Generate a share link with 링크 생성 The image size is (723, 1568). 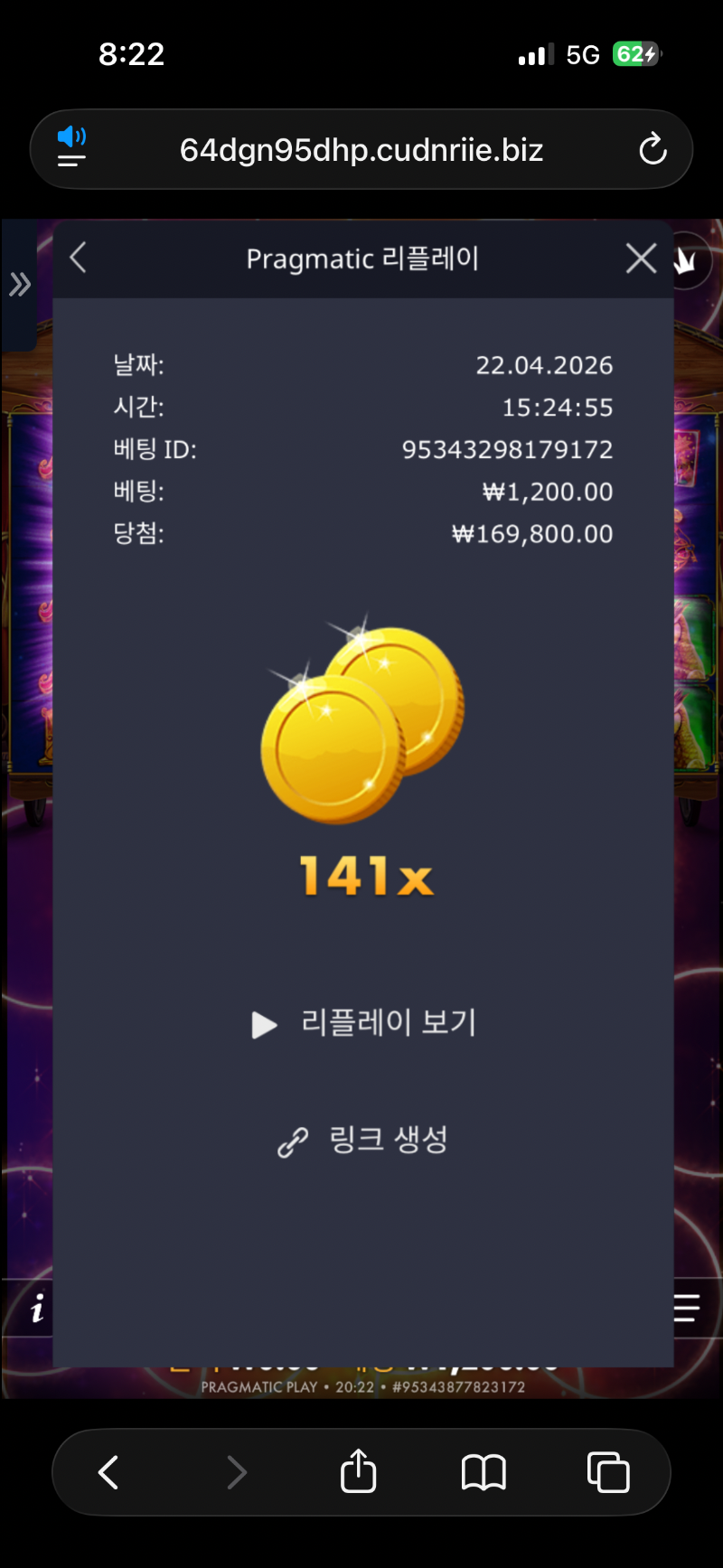pyautogui.click(x=363, y=1140)
